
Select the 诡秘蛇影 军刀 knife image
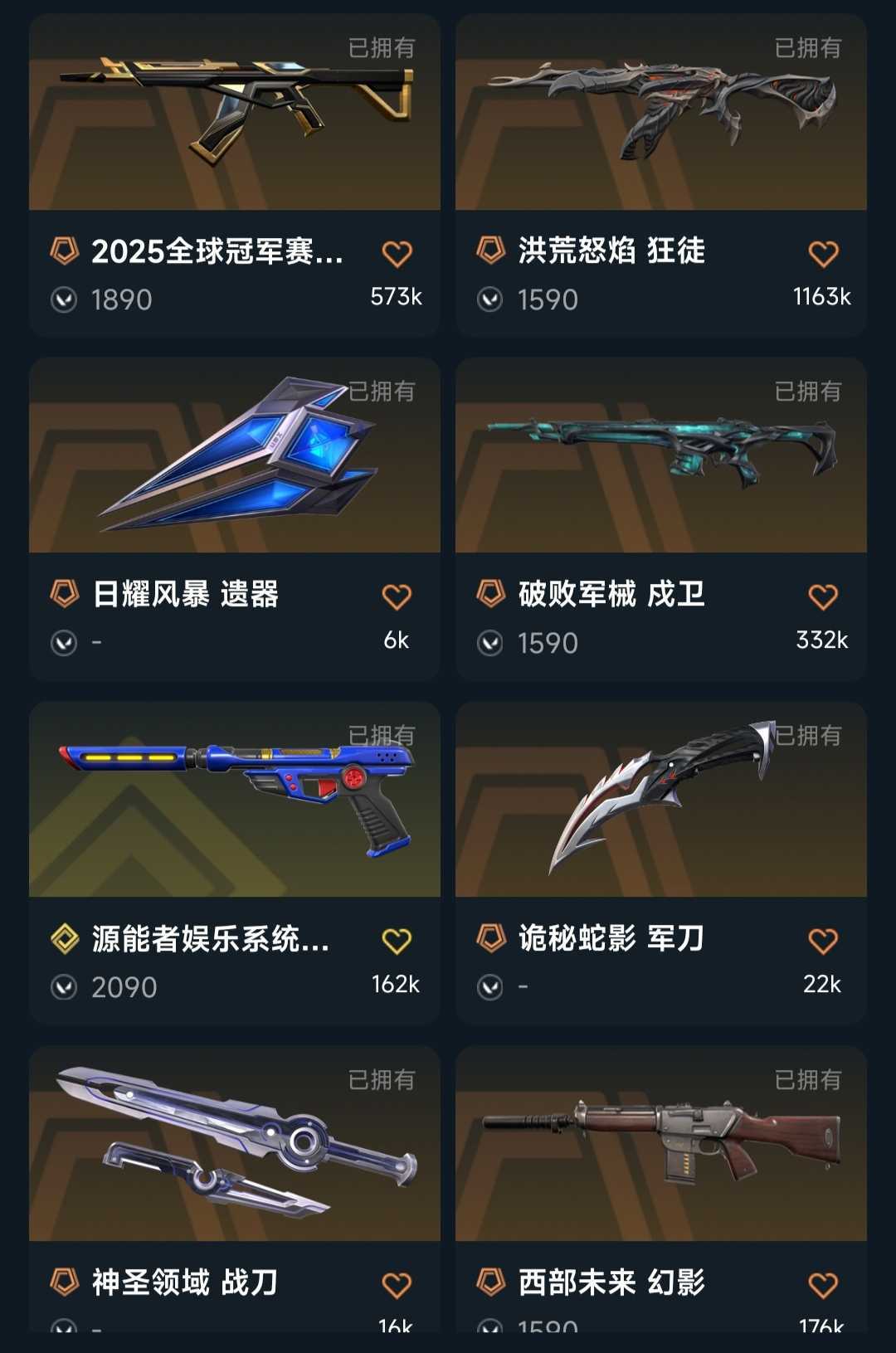click(x=661, y=802)
